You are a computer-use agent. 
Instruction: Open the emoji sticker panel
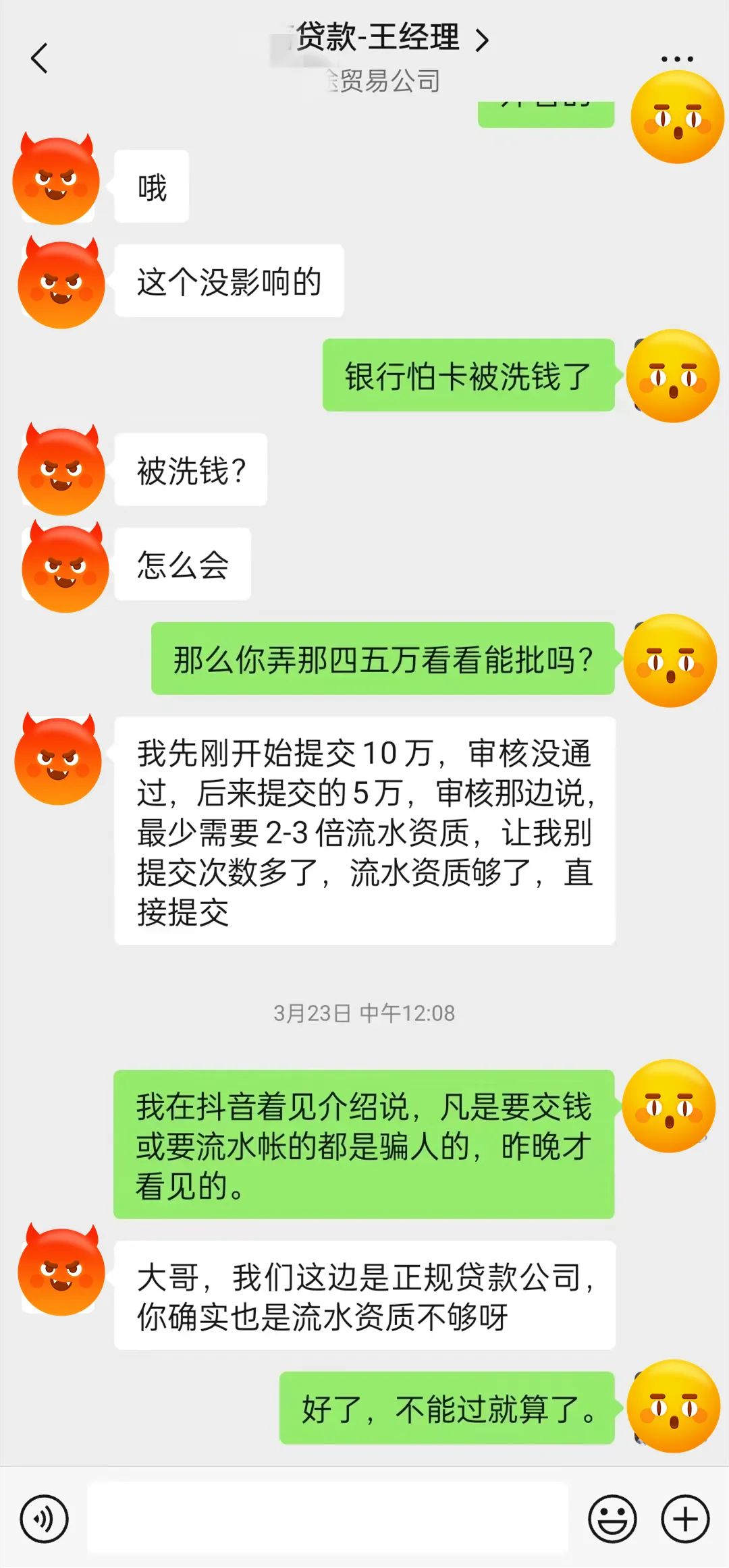tap(612, 1519)
